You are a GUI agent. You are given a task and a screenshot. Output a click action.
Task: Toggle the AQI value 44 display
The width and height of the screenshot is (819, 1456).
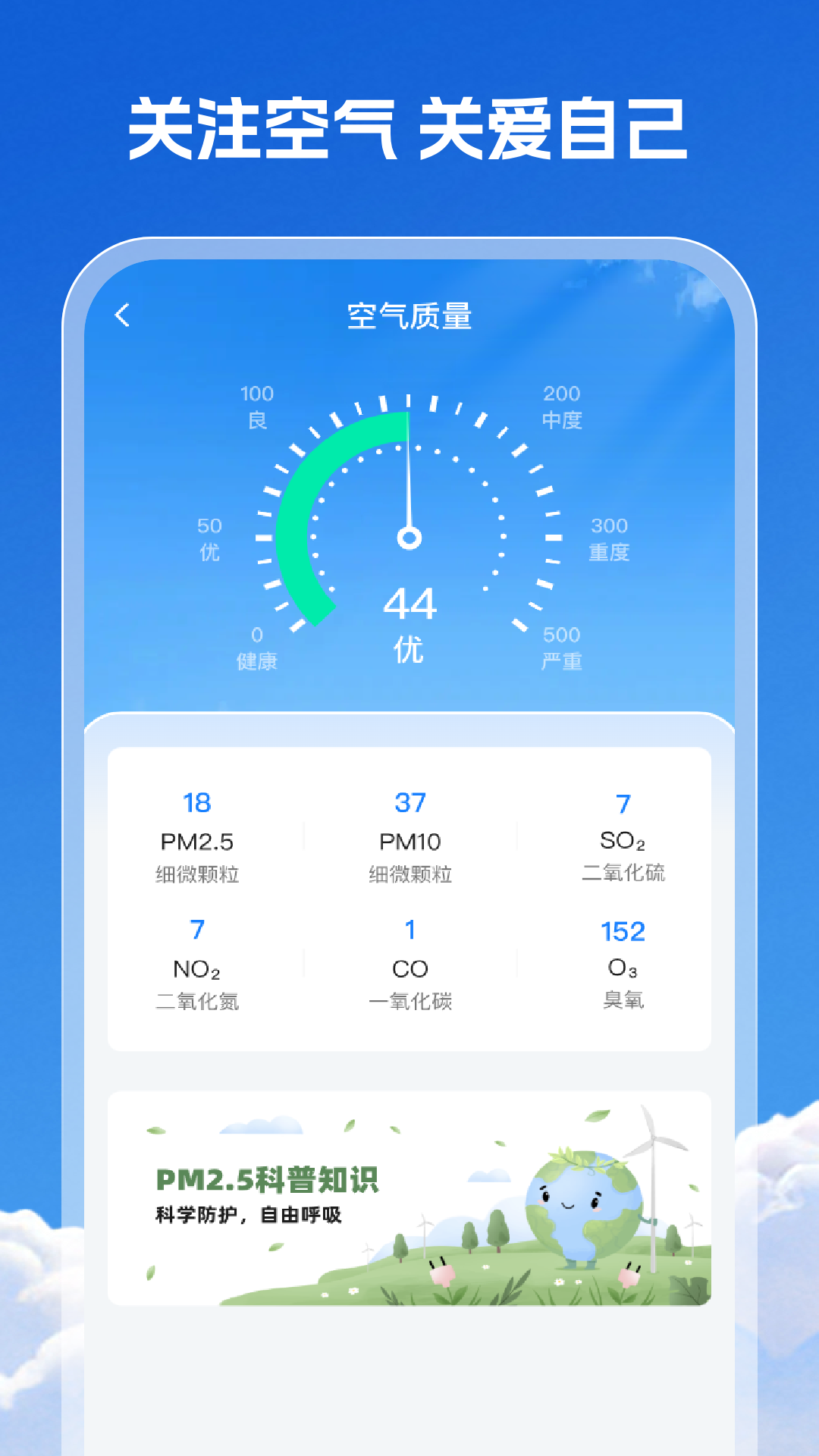click(409, 605)
